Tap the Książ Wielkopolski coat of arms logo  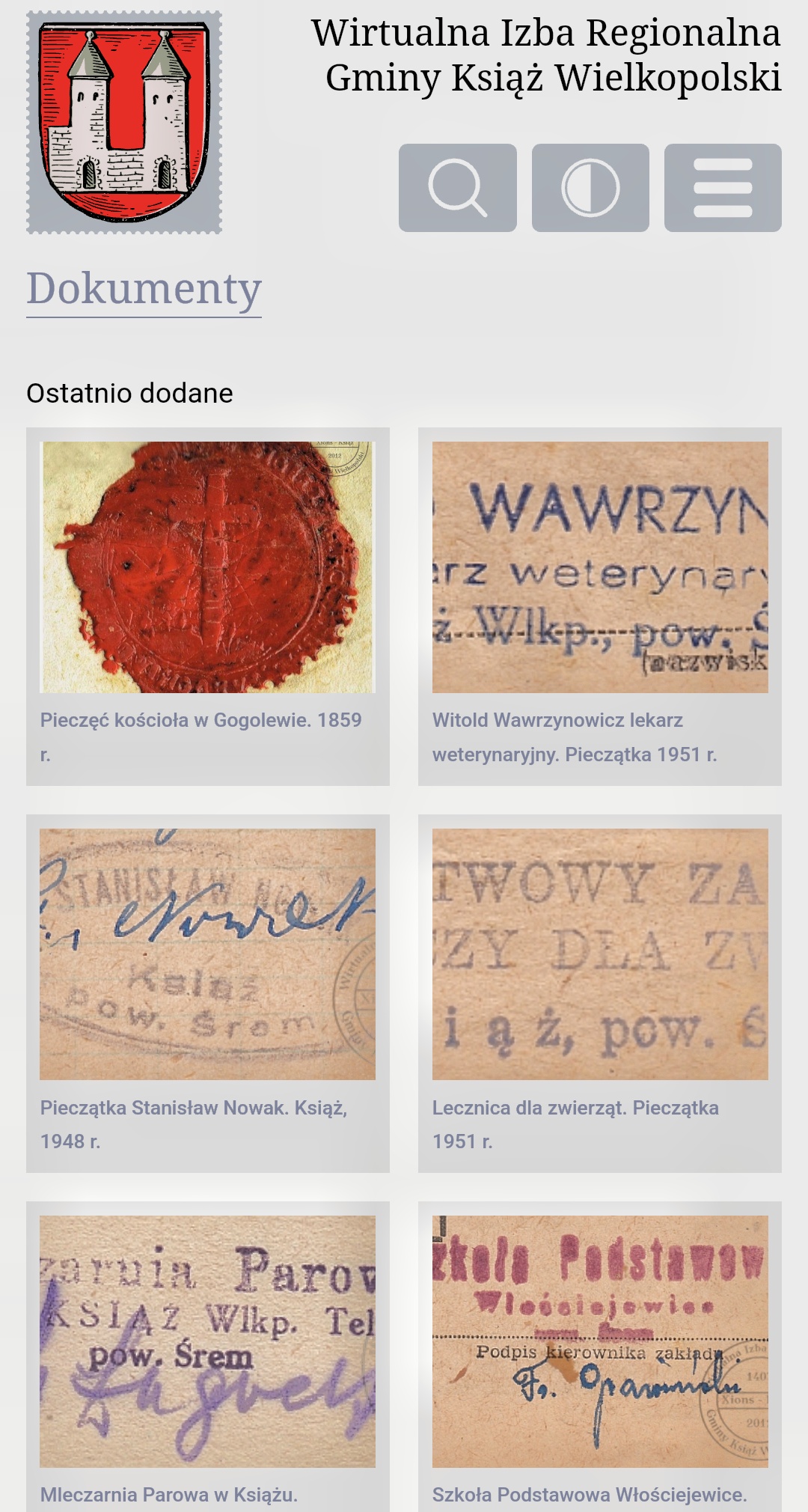(124, 122)
